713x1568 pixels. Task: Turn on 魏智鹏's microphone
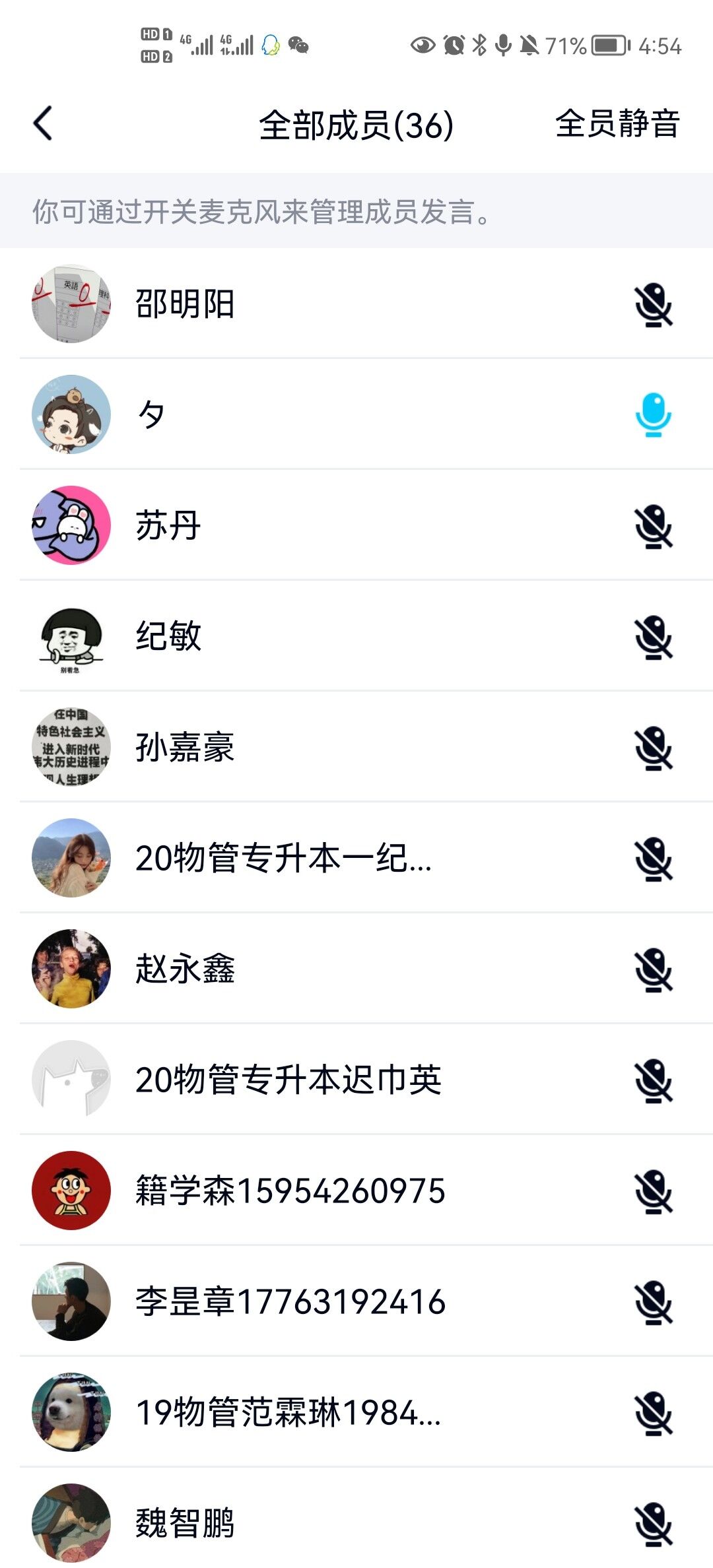(x=653, y=1524)
